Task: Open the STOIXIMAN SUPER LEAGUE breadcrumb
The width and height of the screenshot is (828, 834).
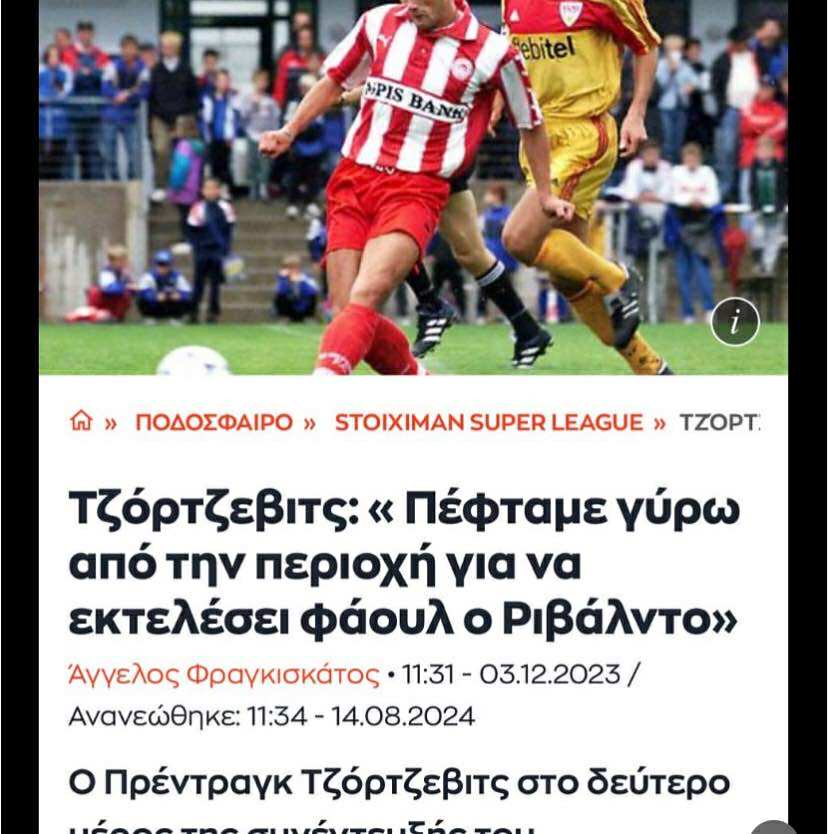Action: pos(488,422)
